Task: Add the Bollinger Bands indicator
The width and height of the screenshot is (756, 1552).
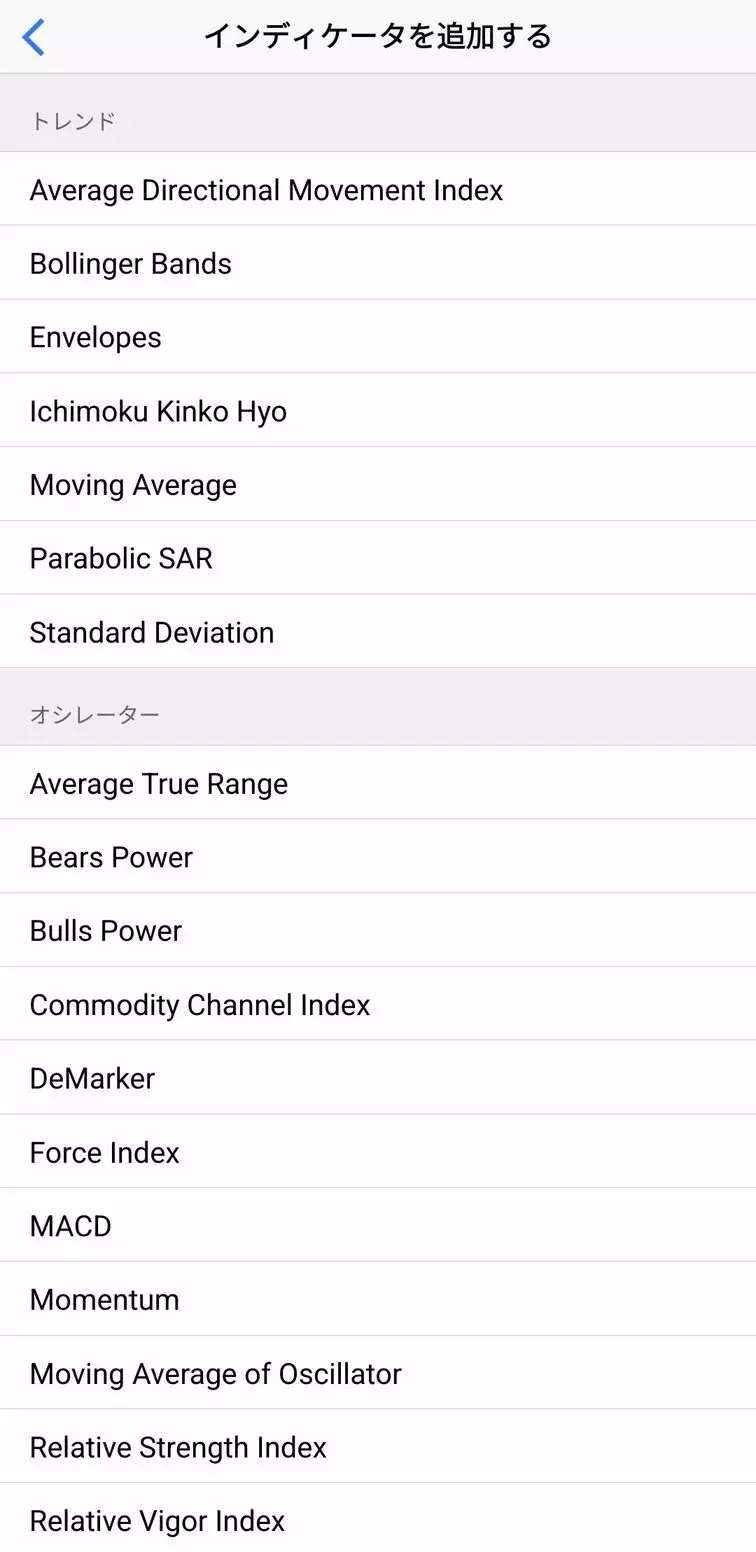Action: pyautogui.click(x=378, y=263)
